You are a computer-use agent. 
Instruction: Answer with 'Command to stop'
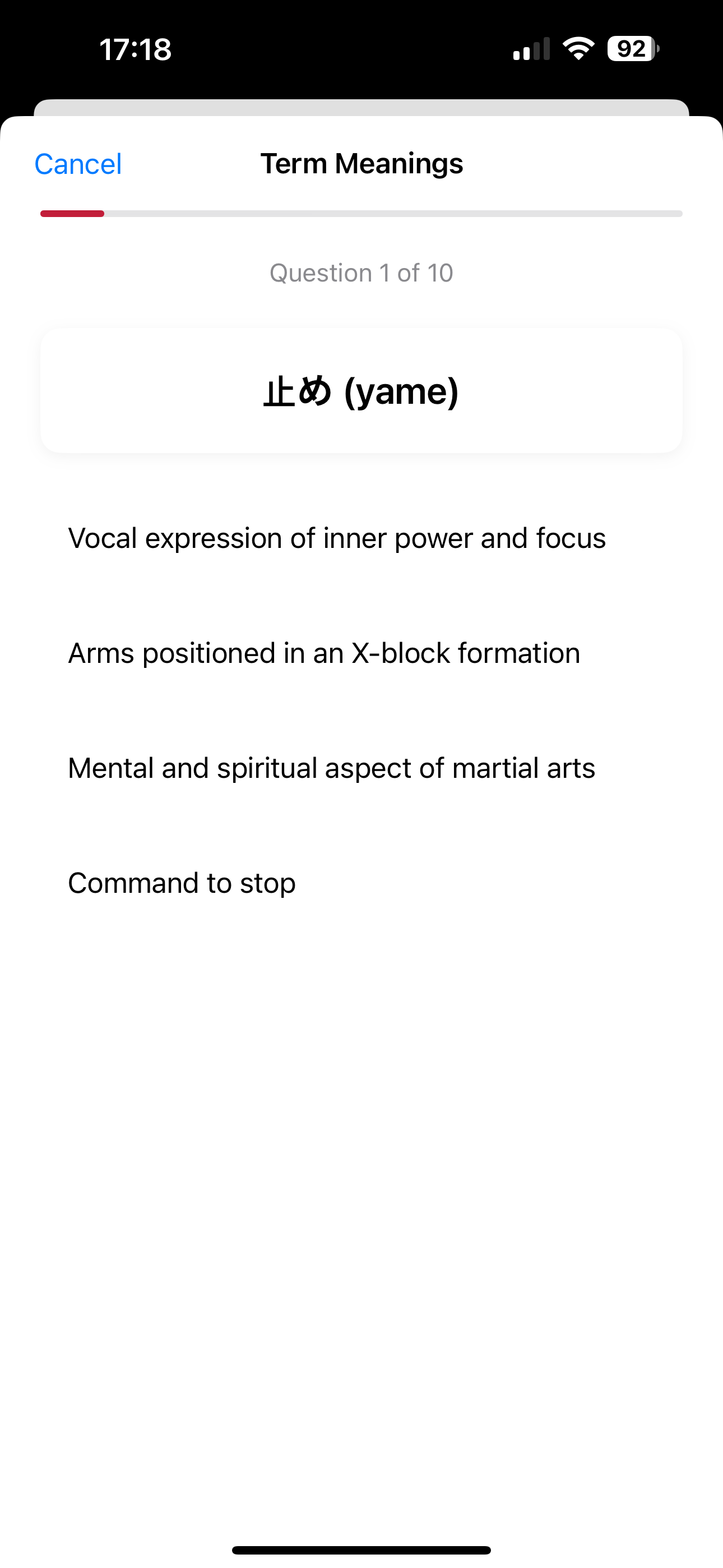(182, 883)
